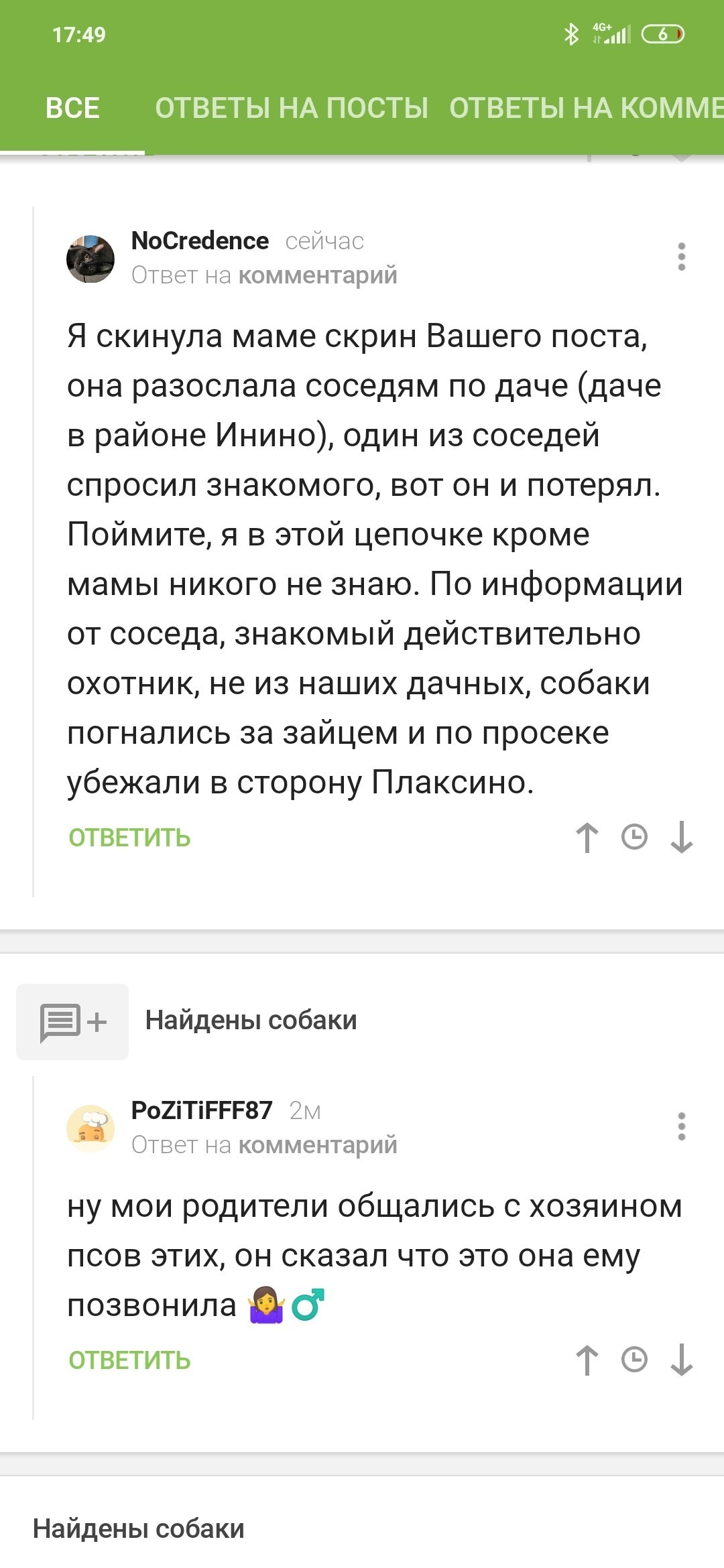
Task: Reply to NoCredence's comment with ОТВЕТИТЬ
Action: click(x=129, y=838)
